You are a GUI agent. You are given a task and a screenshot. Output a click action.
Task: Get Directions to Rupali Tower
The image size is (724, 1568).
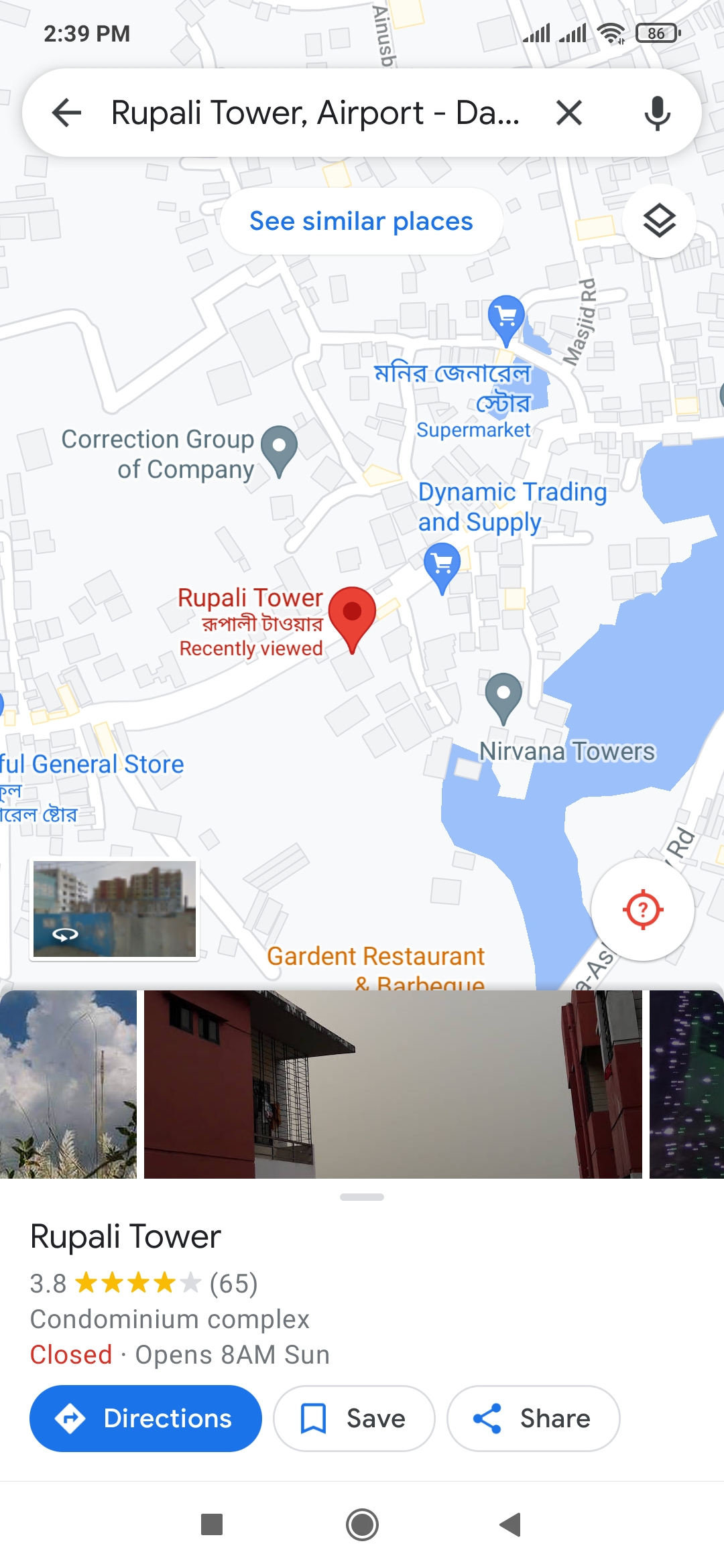click(145, 1419)
